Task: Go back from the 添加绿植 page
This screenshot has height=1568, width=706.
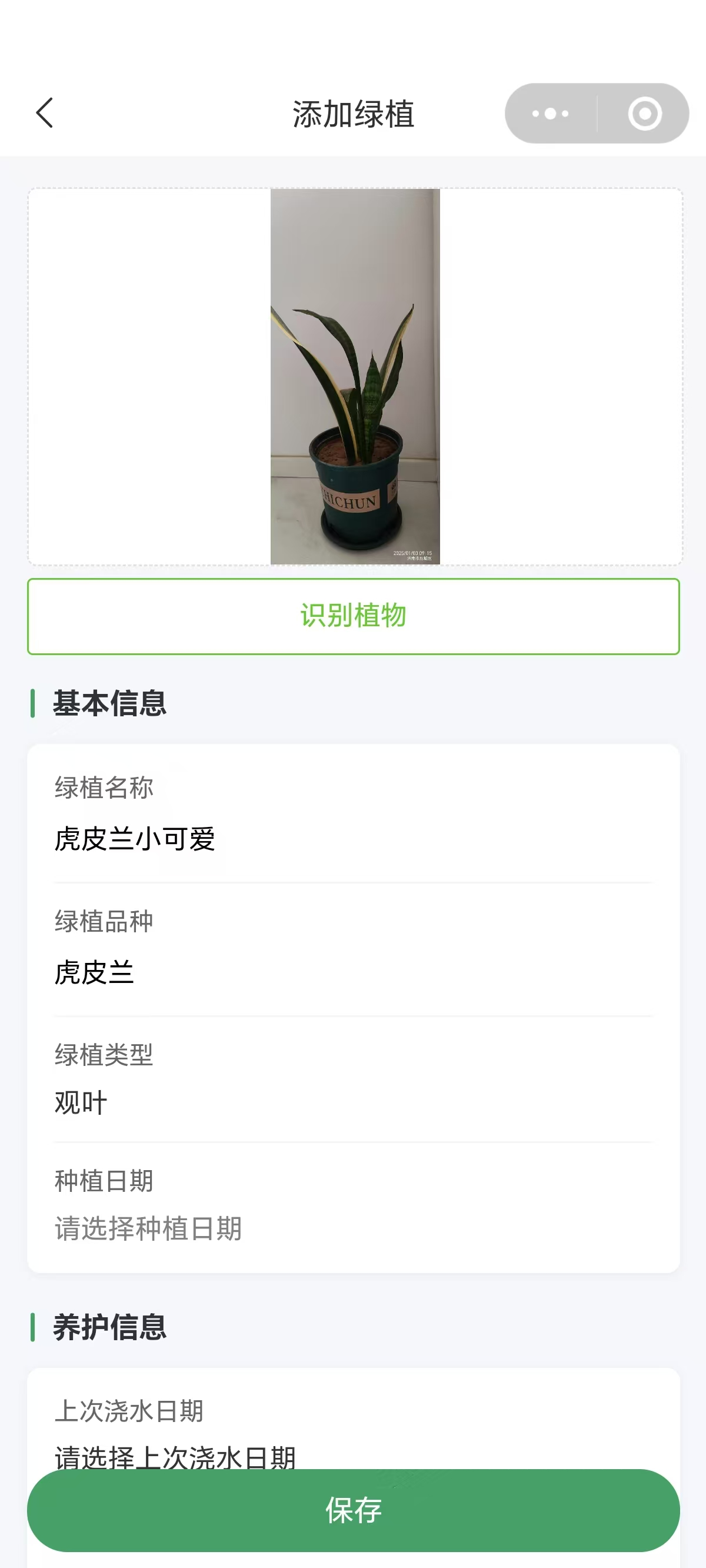Action: [x=45, y=113]
